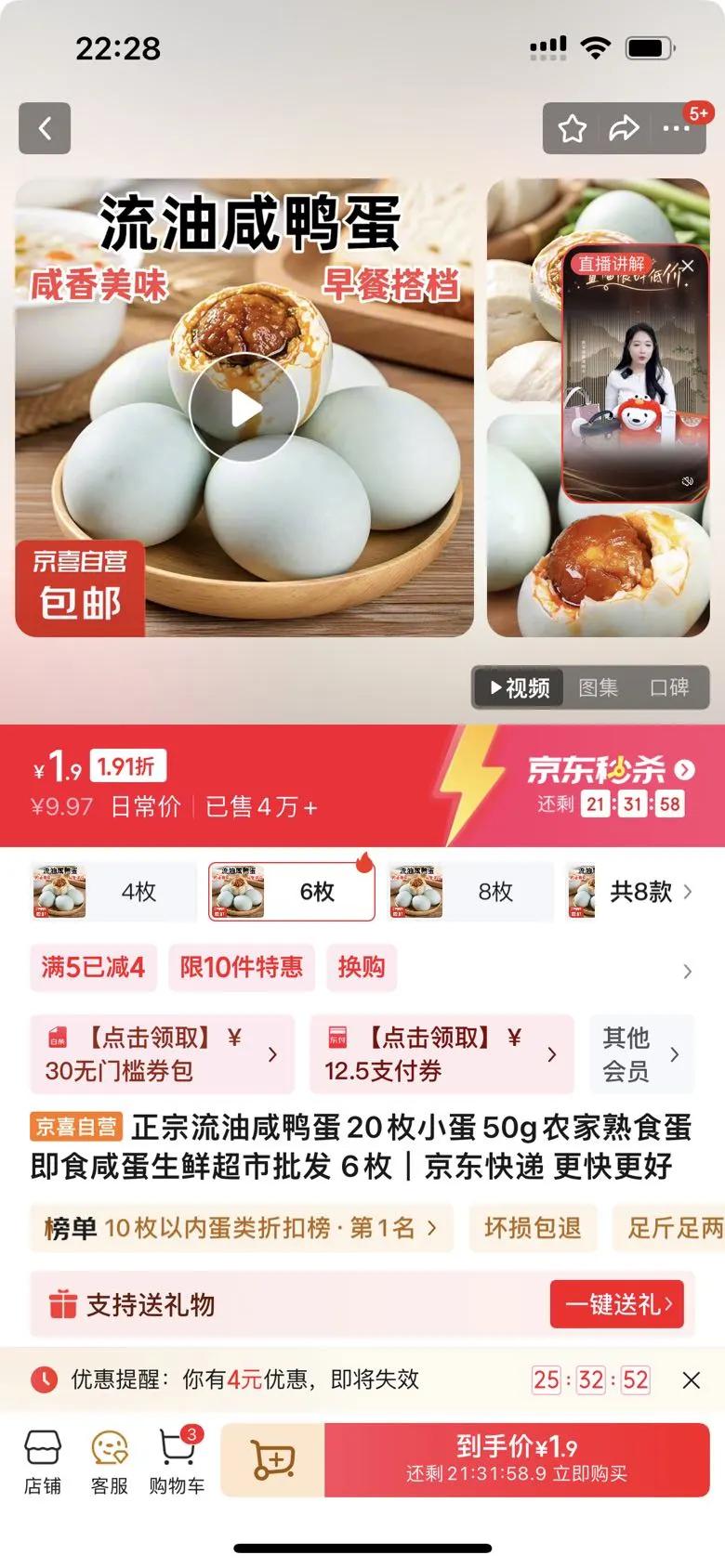Favorite this product with the star icon
The height and width of the screenshot is (1568, 725).
pyautogui.click(x=573, y=128)
